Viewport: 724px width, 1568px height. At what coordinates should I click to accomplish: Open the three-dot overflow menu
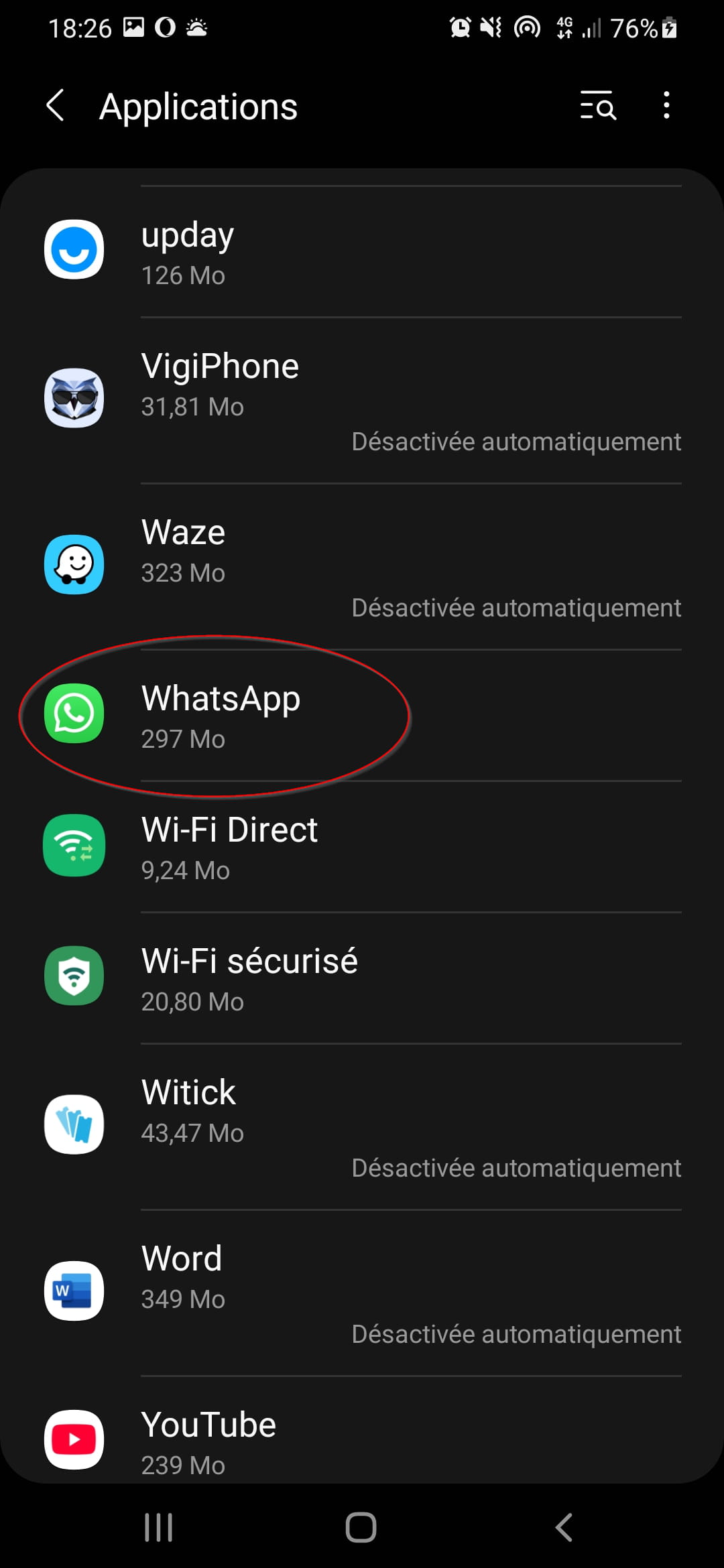[x=666, y=106]
